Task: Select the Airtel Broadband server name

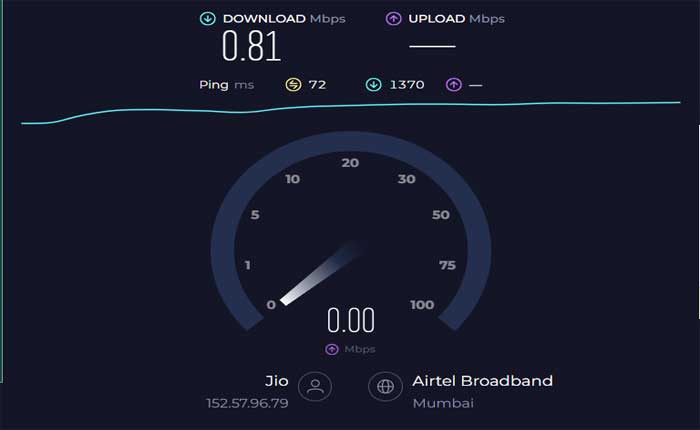Action: click(x=482, y=381)
